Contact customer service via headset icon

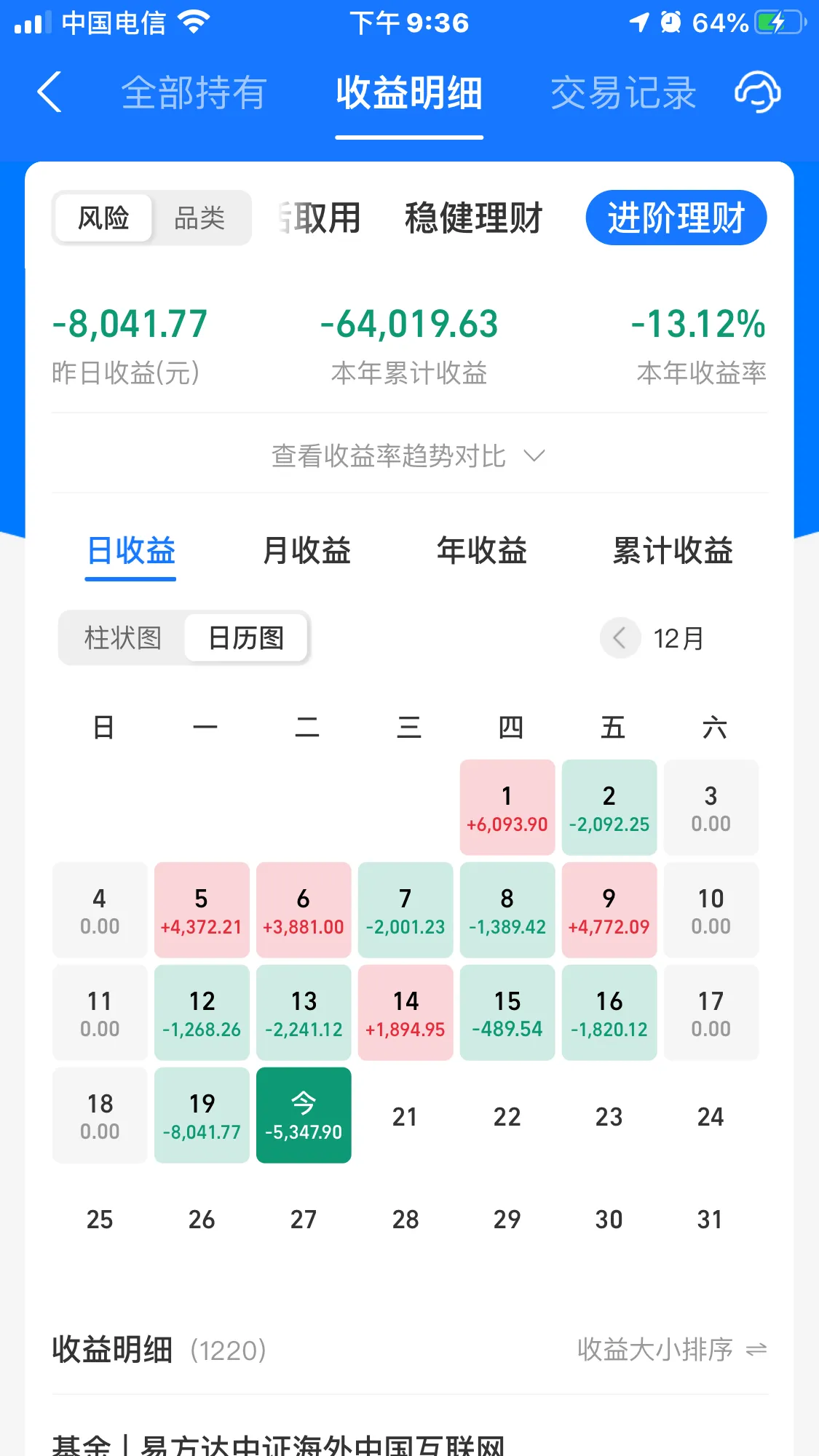tap(758, 92)
